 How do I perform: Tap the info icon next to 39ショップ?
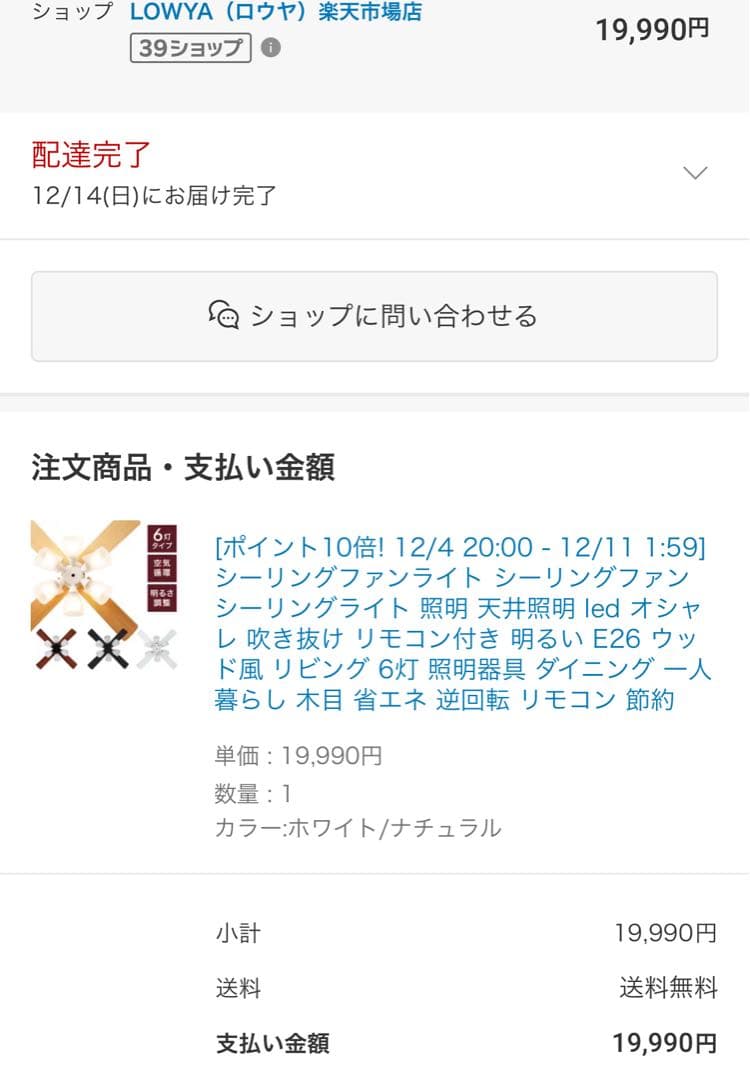(x=271, y=47)
